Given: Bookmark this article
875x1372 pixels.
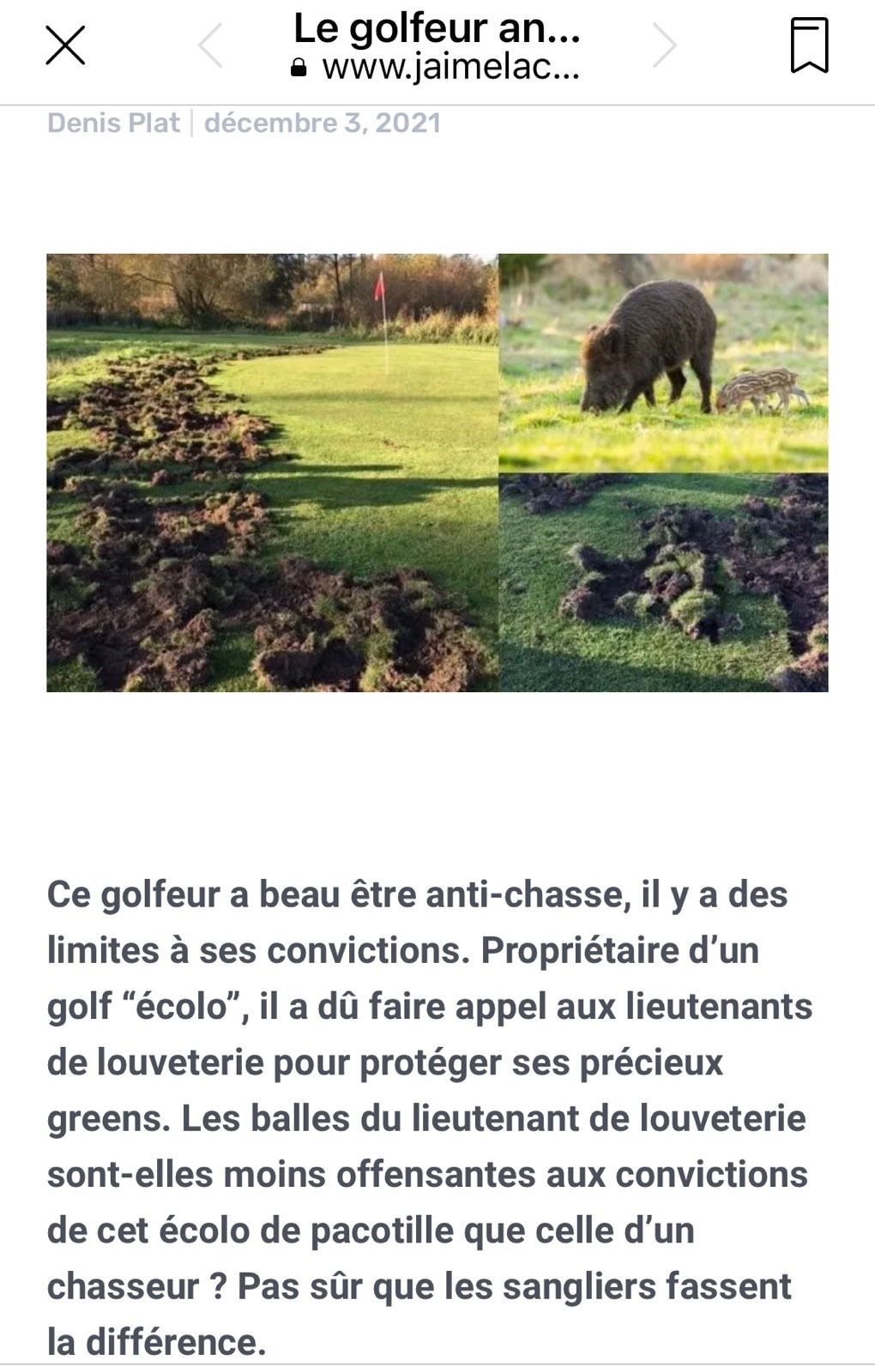Looking at the screenshot, I should 808,45.
